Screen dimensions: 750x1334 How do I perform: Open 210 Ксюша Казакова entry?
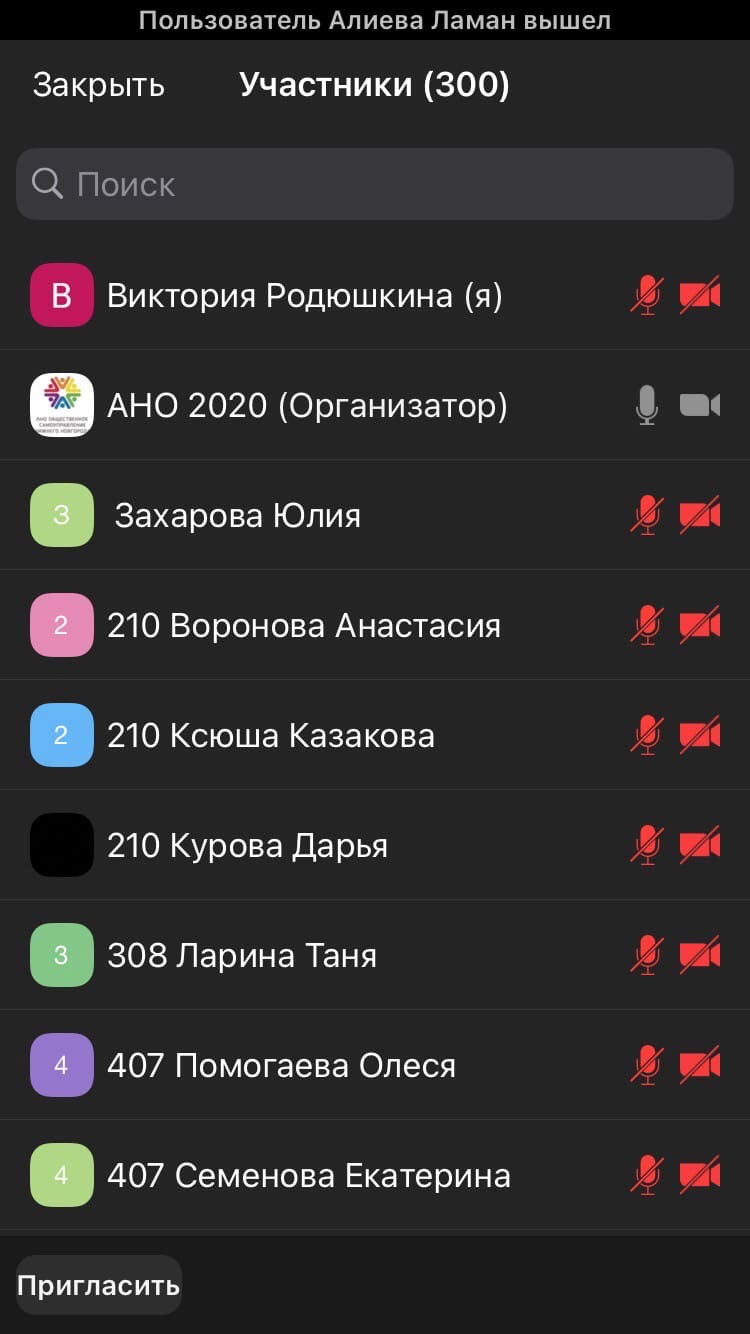(x=375, y=735)
